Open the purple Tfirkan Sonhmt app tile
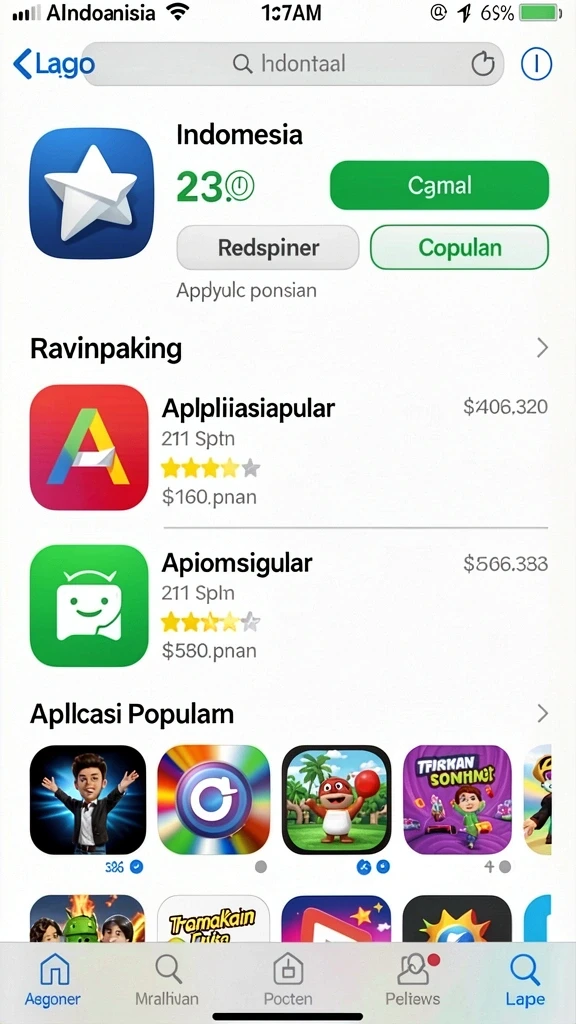Viewport: 576px width, 1024px height. pyautogui.click(x=457, y=800)
